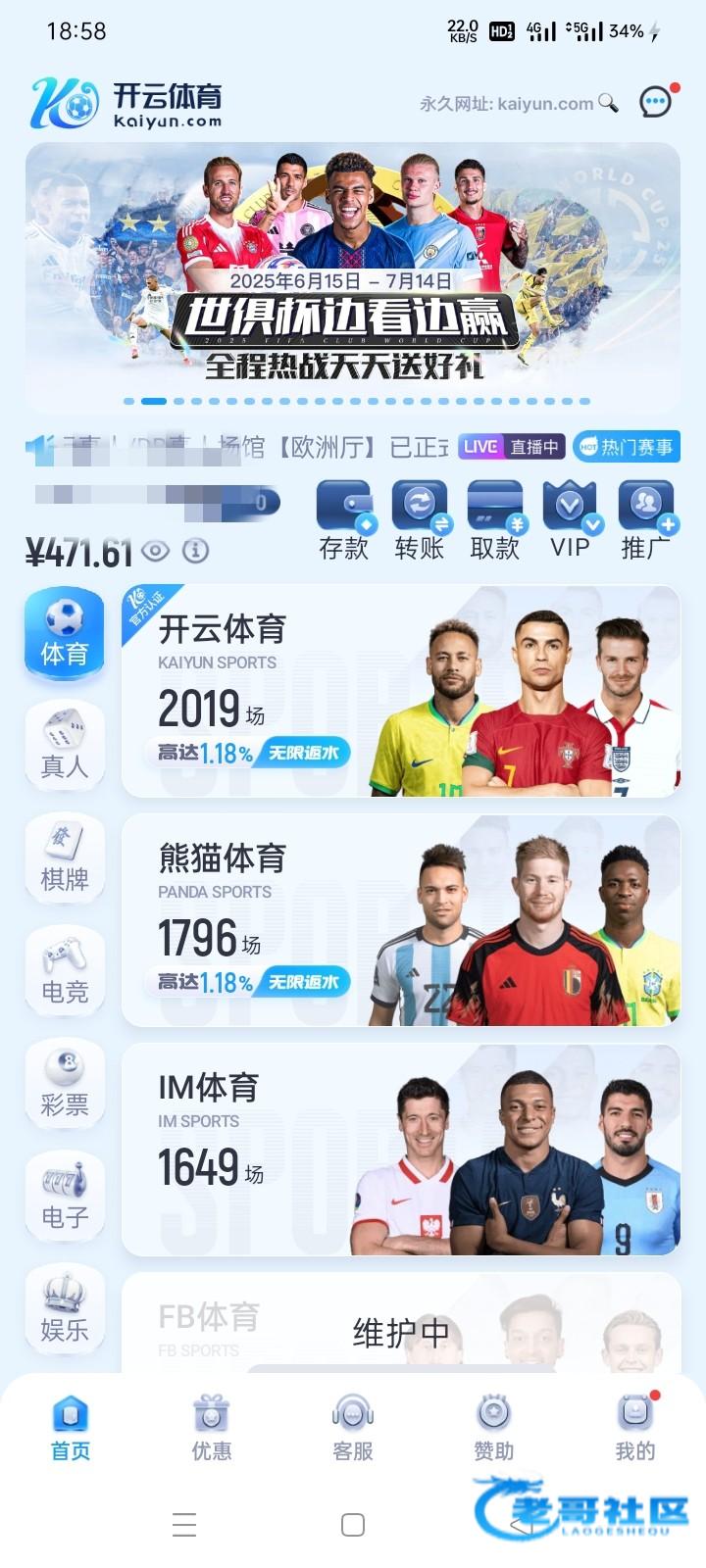The image size is (706, 1568).
Task: Open 存款 deposit
Action: [x=344, y=520]
